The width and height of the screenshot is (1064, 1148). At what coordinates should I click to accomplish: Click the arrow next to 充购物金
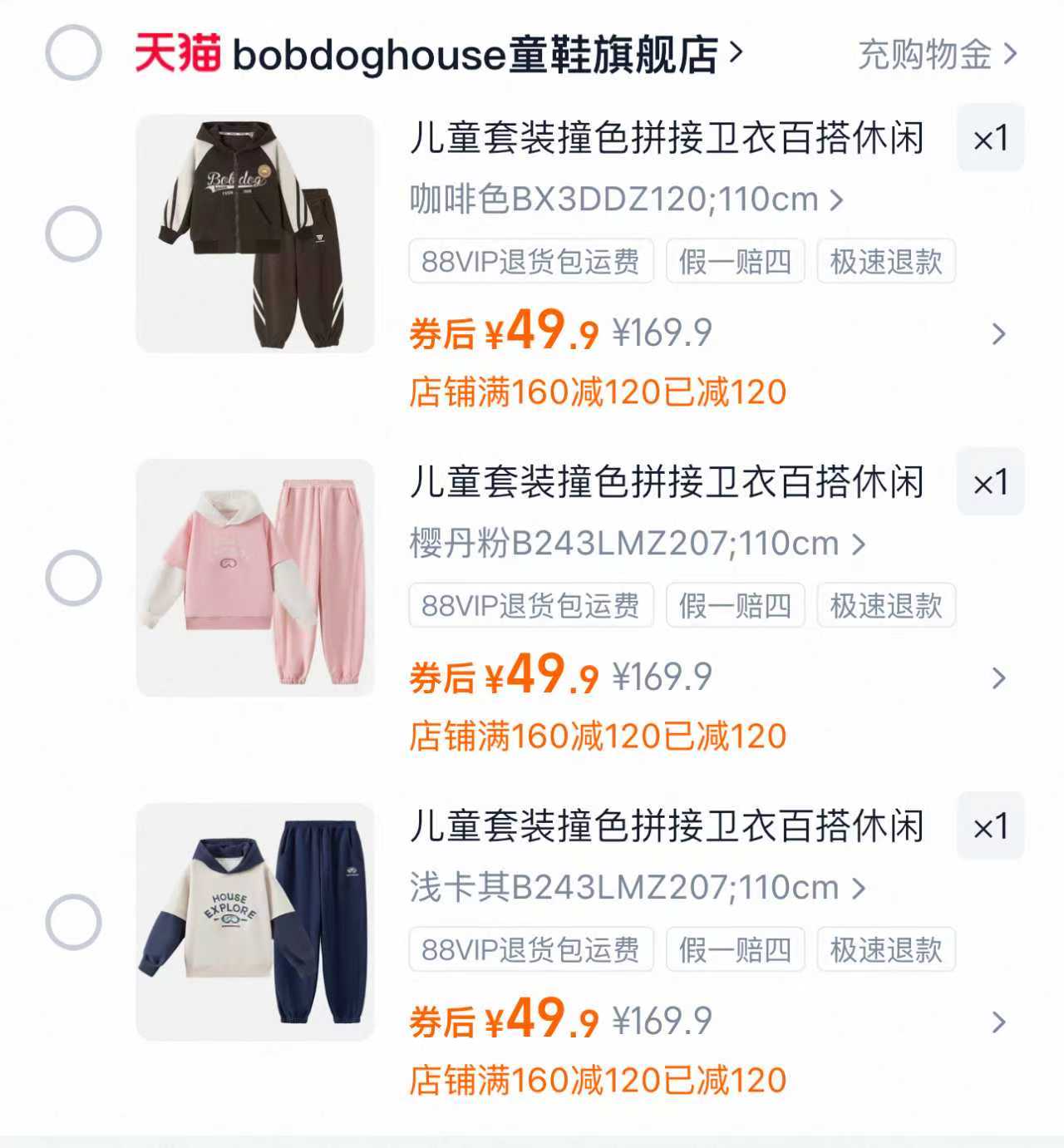click(x=1011, y=53)
